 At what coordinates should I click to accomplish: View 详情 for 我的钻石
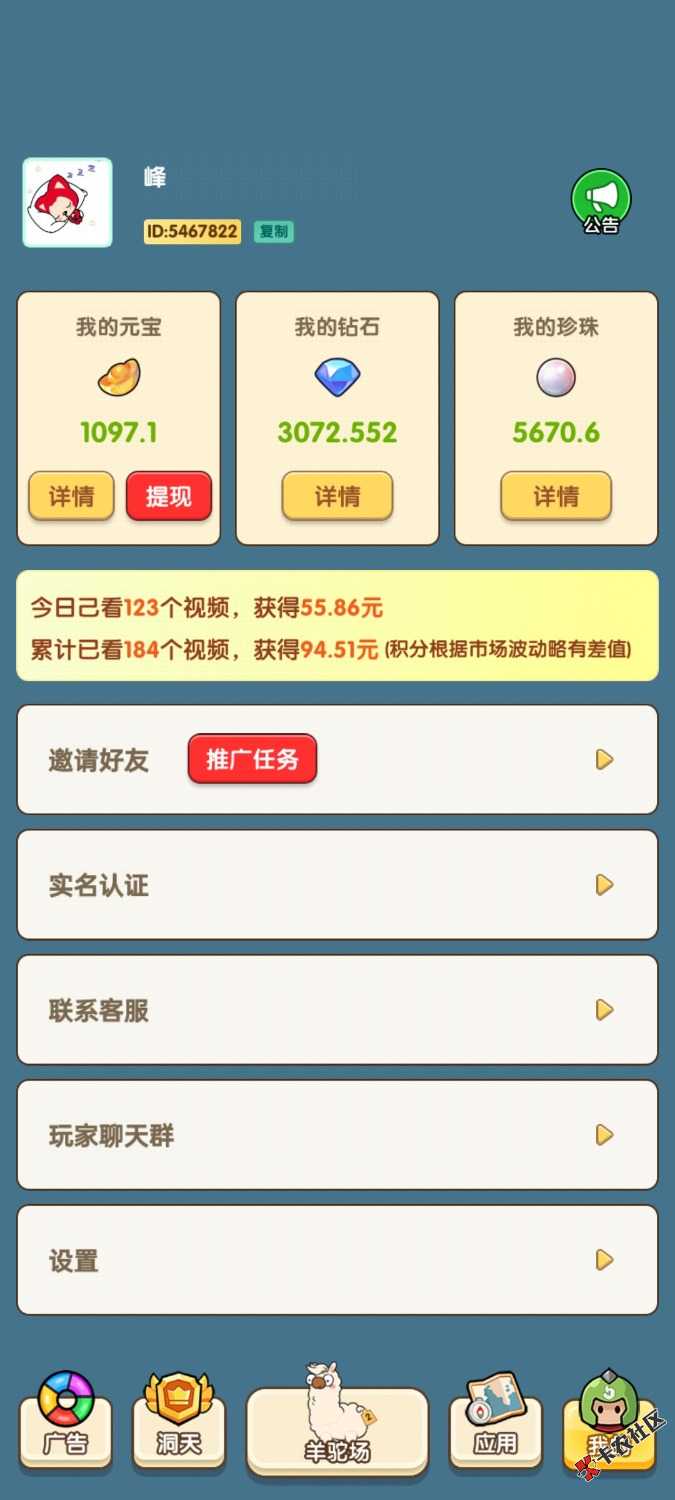click(x=337, y=496)
